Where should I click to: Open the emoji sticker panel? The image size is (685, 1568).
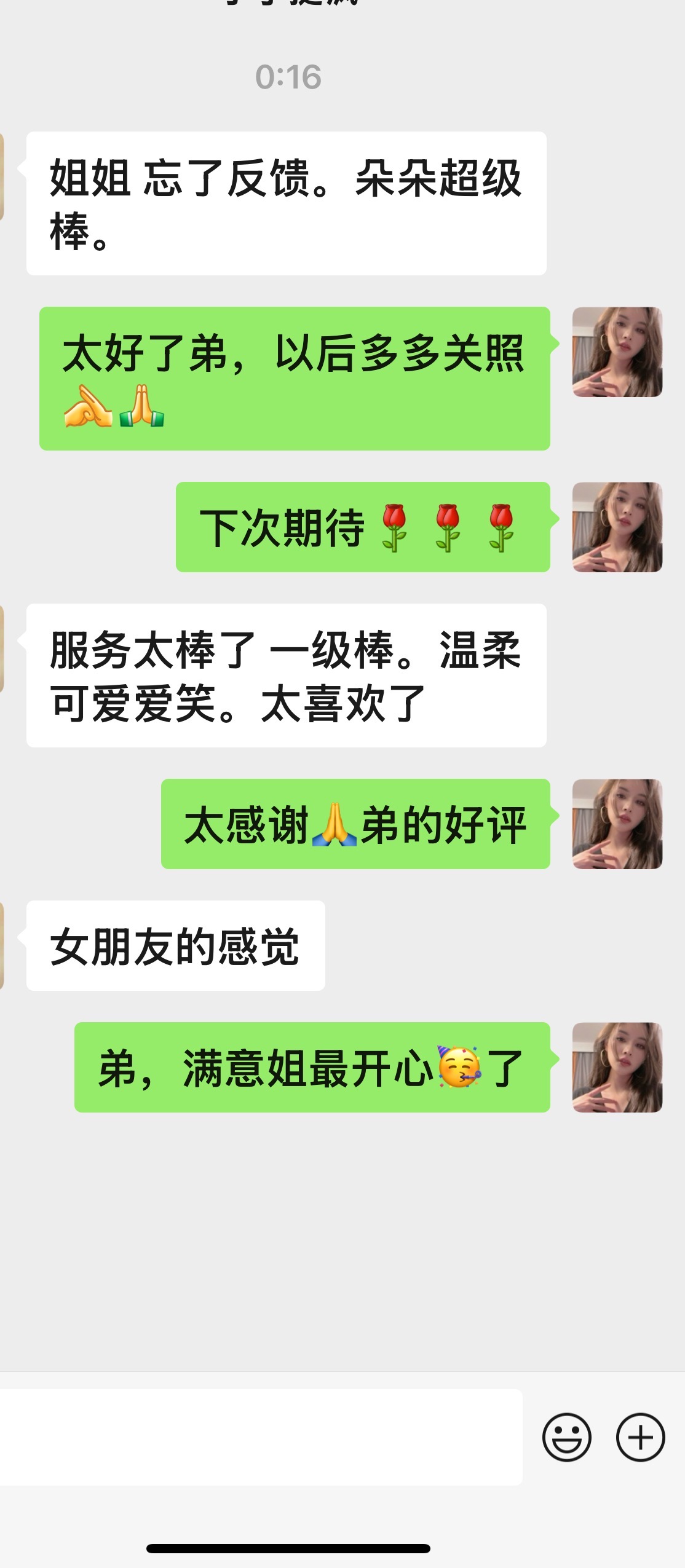pyautogui.click(x=566, y=1437)
